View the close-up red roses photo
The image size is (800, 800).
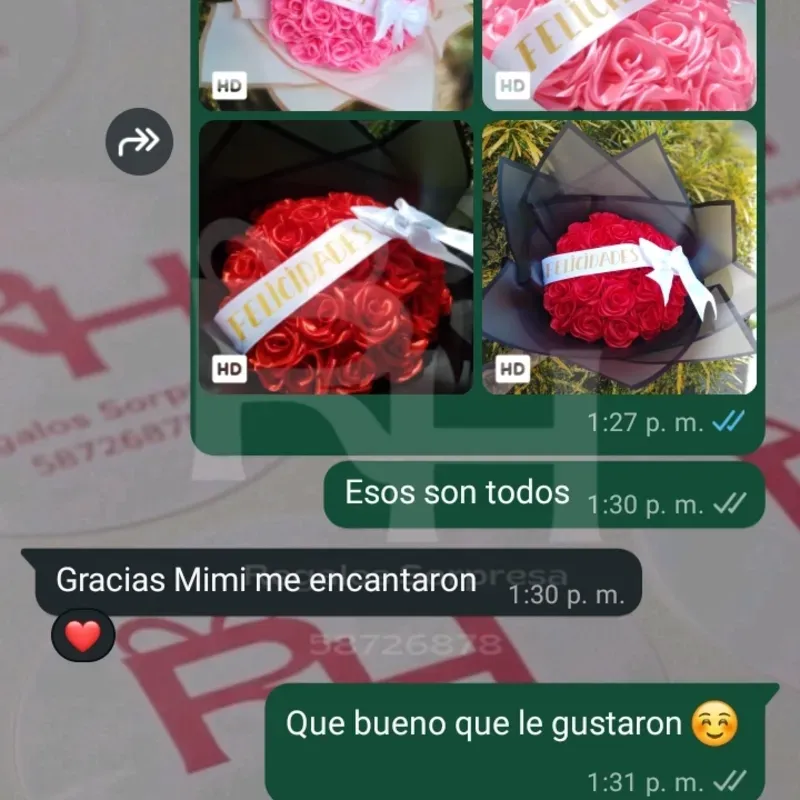pyautogui.click(x=335, y=257)
